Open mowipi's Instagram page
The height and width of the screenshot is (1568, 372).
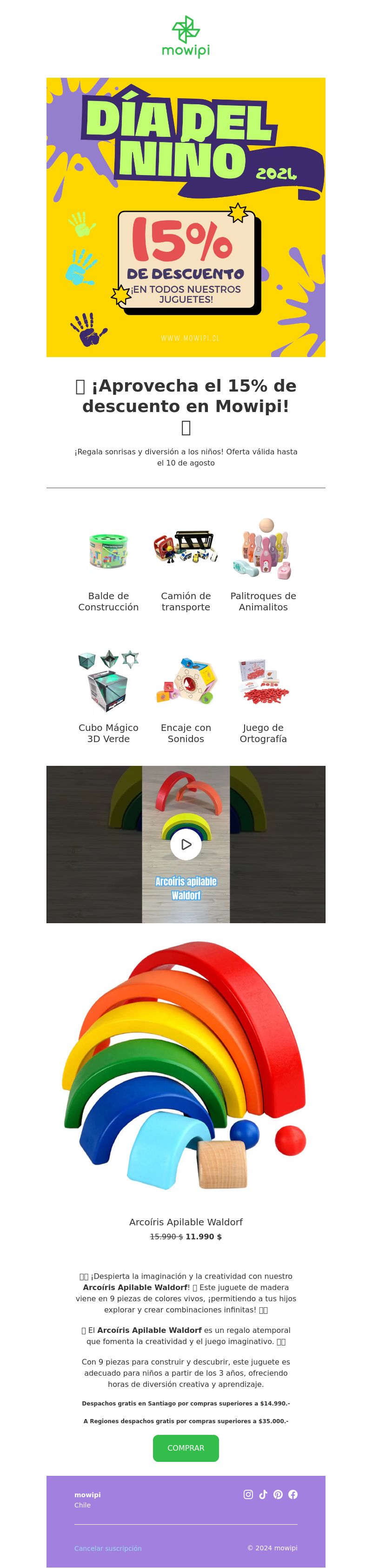click(248, 1494)
